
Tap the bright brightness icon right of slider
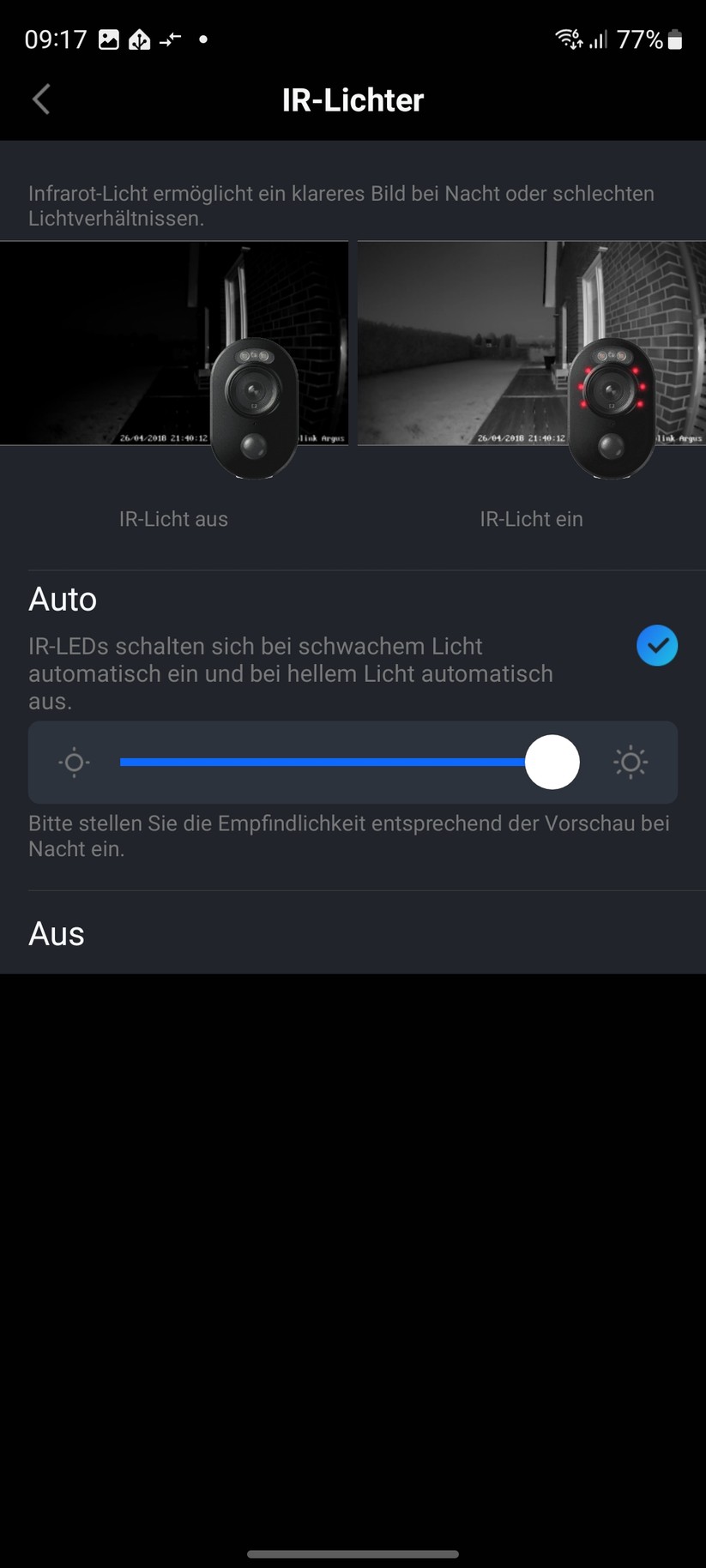[x=631, y=762]
